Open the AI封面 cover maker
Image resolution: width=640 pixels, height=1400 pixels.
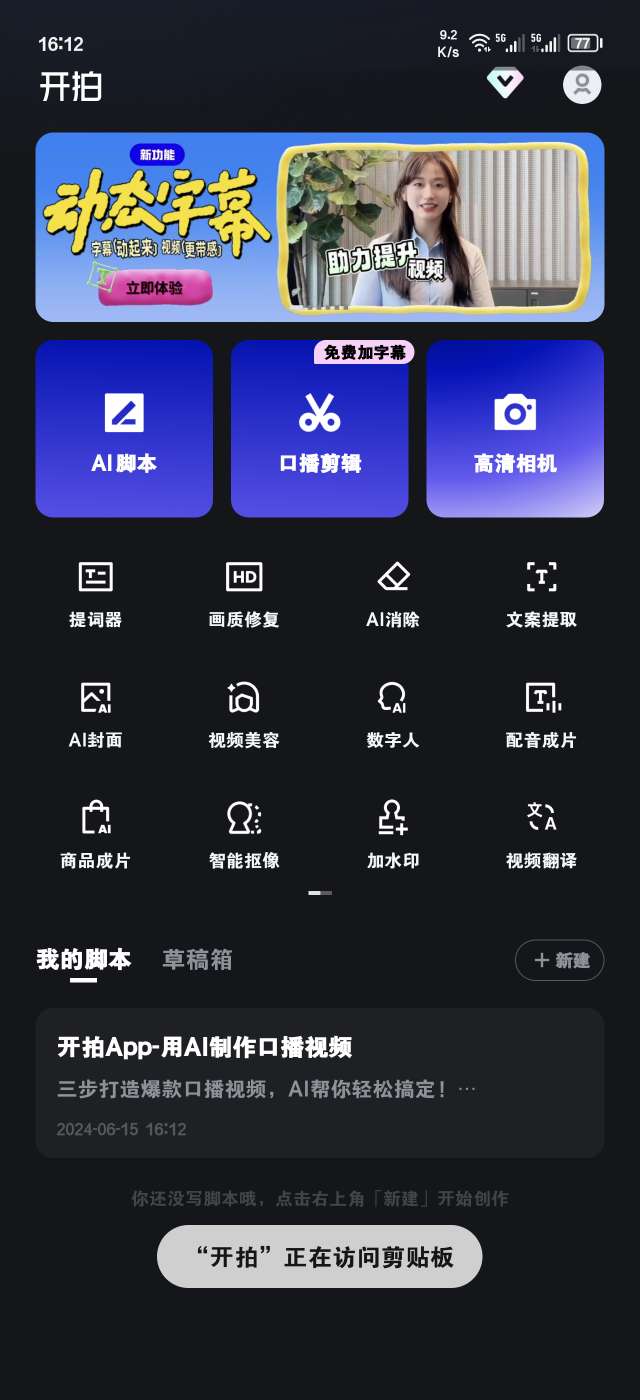point(96,714)
